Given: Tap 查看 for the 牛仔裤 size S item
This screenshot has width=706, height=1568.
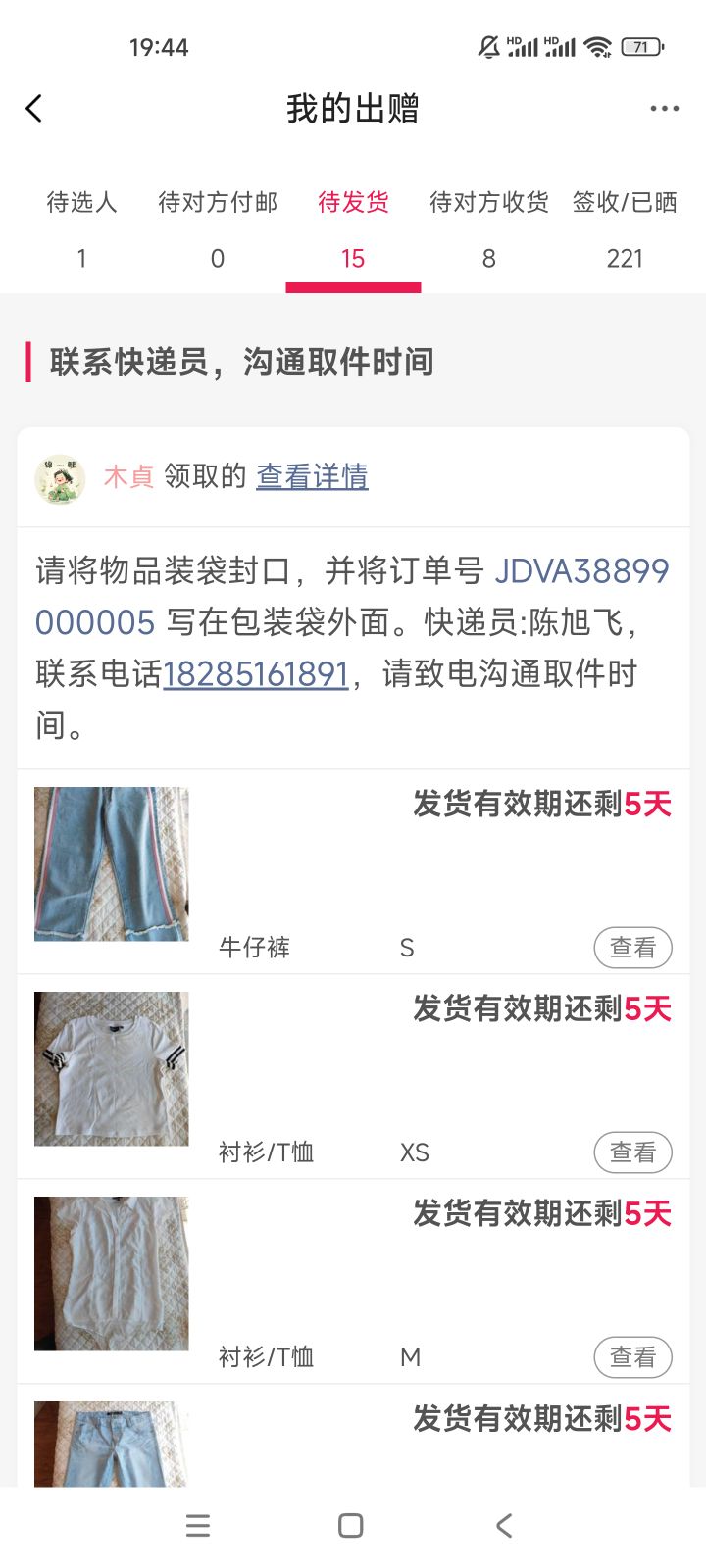Looking at the screenshot, I should coord(632,948).
